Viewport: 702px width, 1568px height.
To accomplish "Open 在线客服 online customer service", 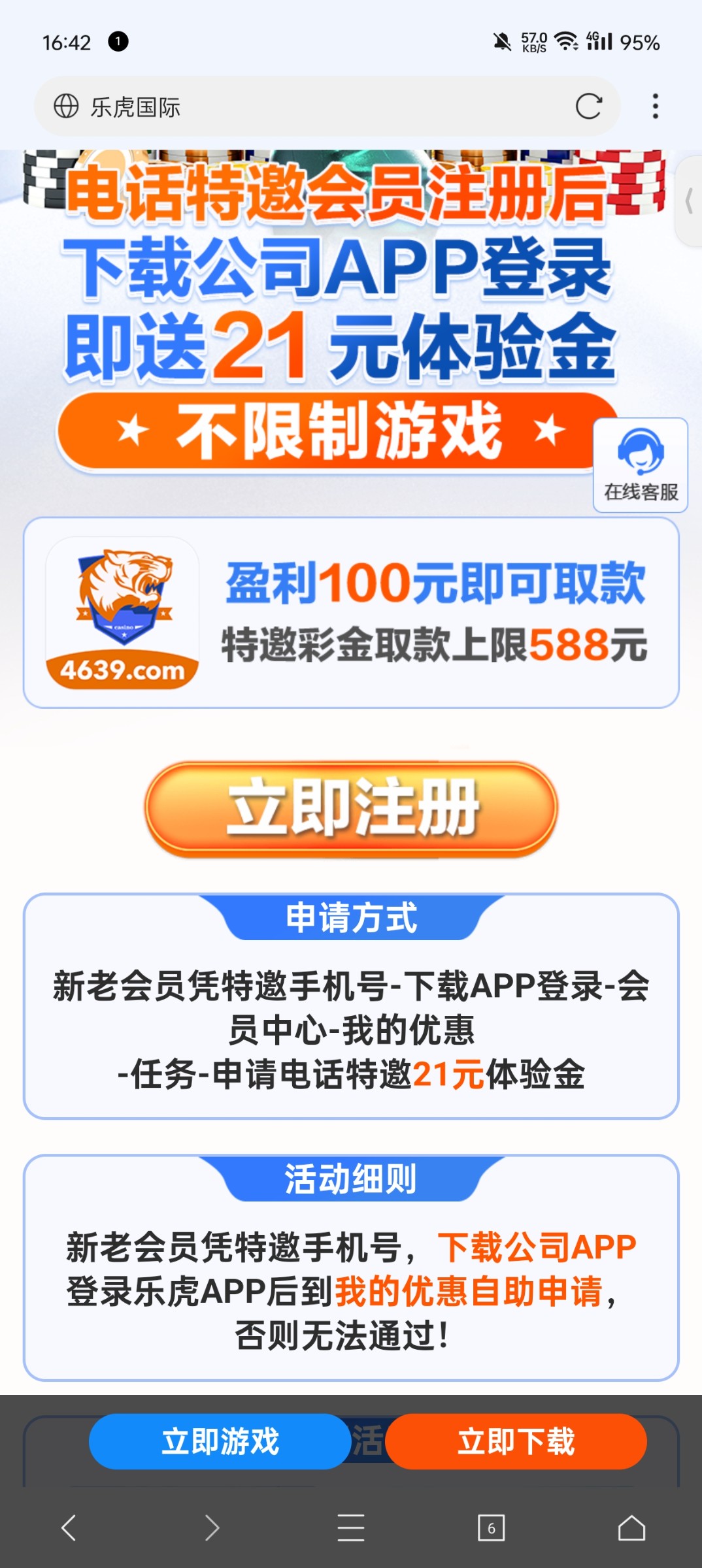I will [641, 465].
